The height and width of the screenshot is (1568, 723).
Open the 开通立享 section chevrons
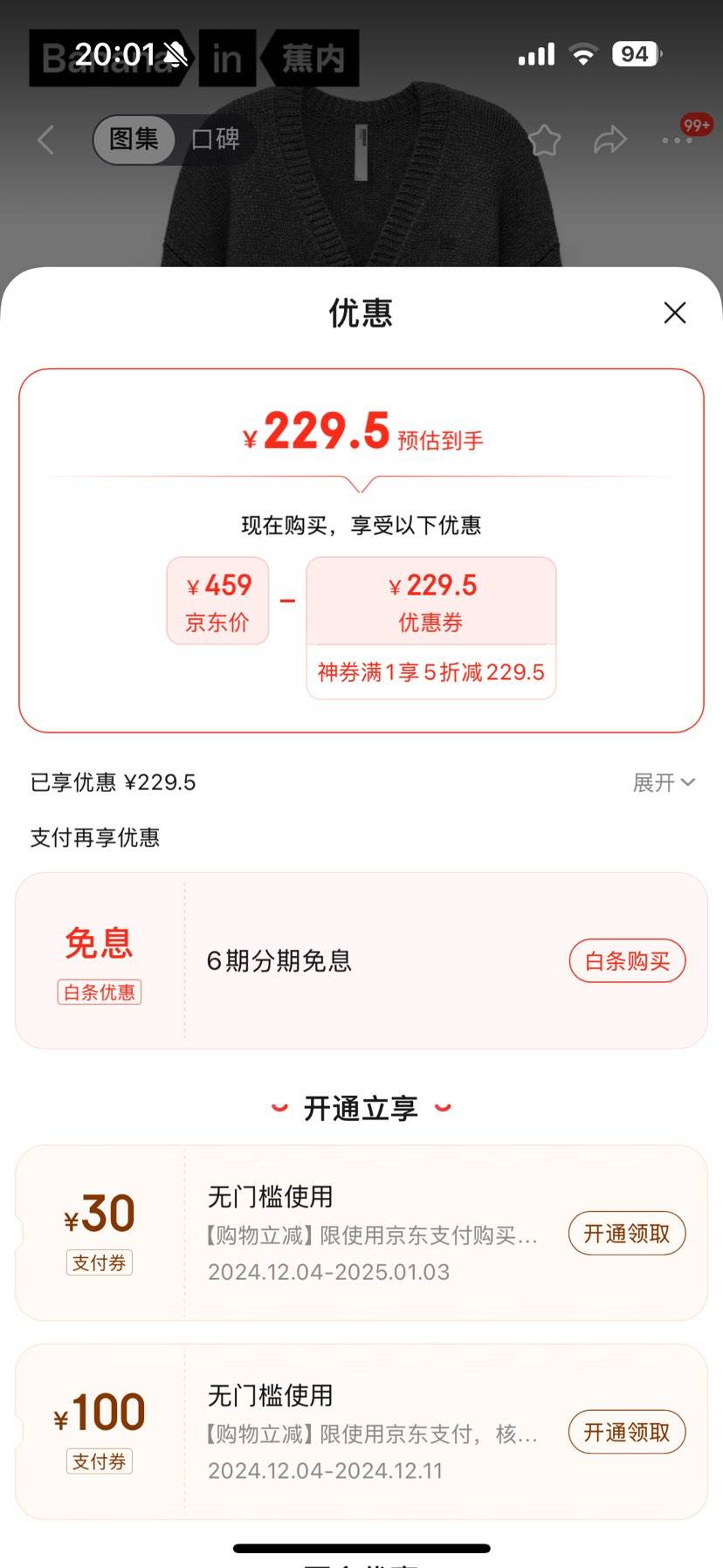[361, 1107]
